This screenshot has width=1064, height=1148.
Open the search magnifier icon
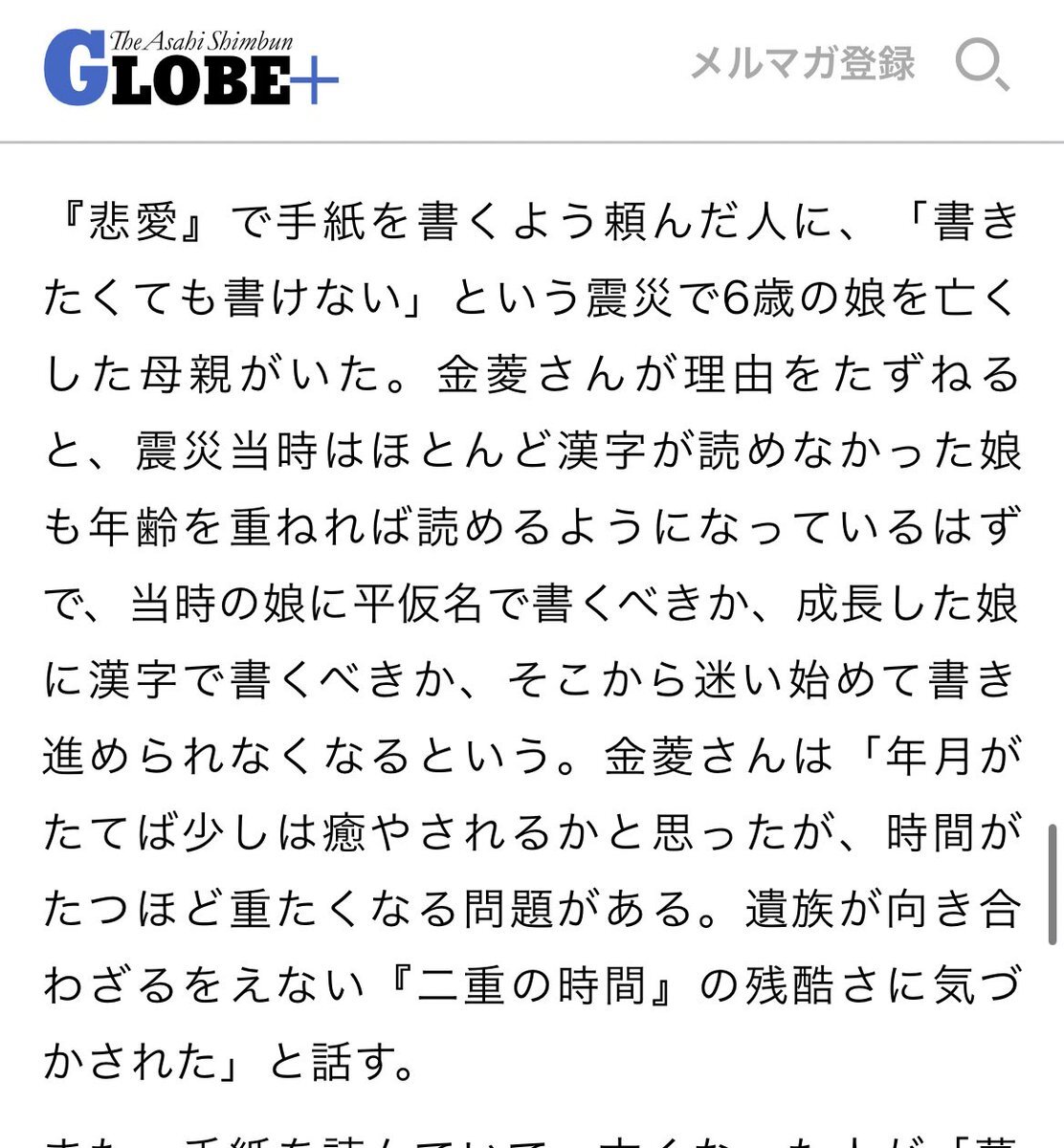click(982, 65)
